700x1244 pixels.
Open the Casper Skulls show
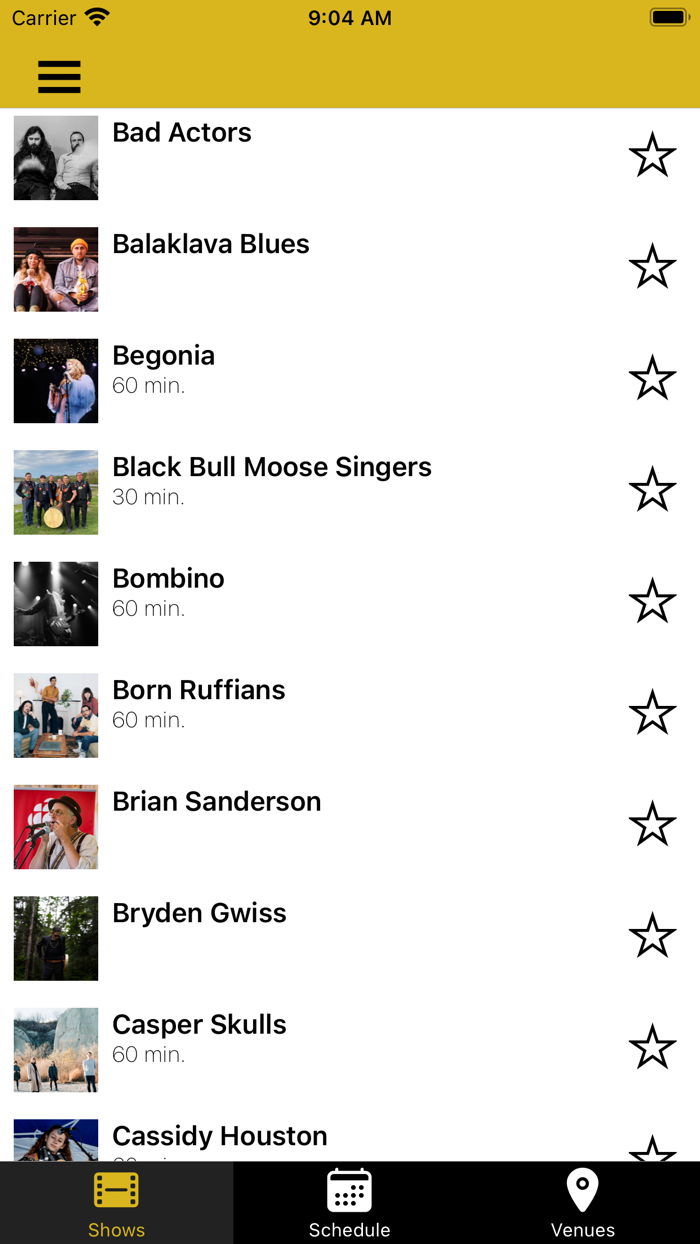(199, 1025)
